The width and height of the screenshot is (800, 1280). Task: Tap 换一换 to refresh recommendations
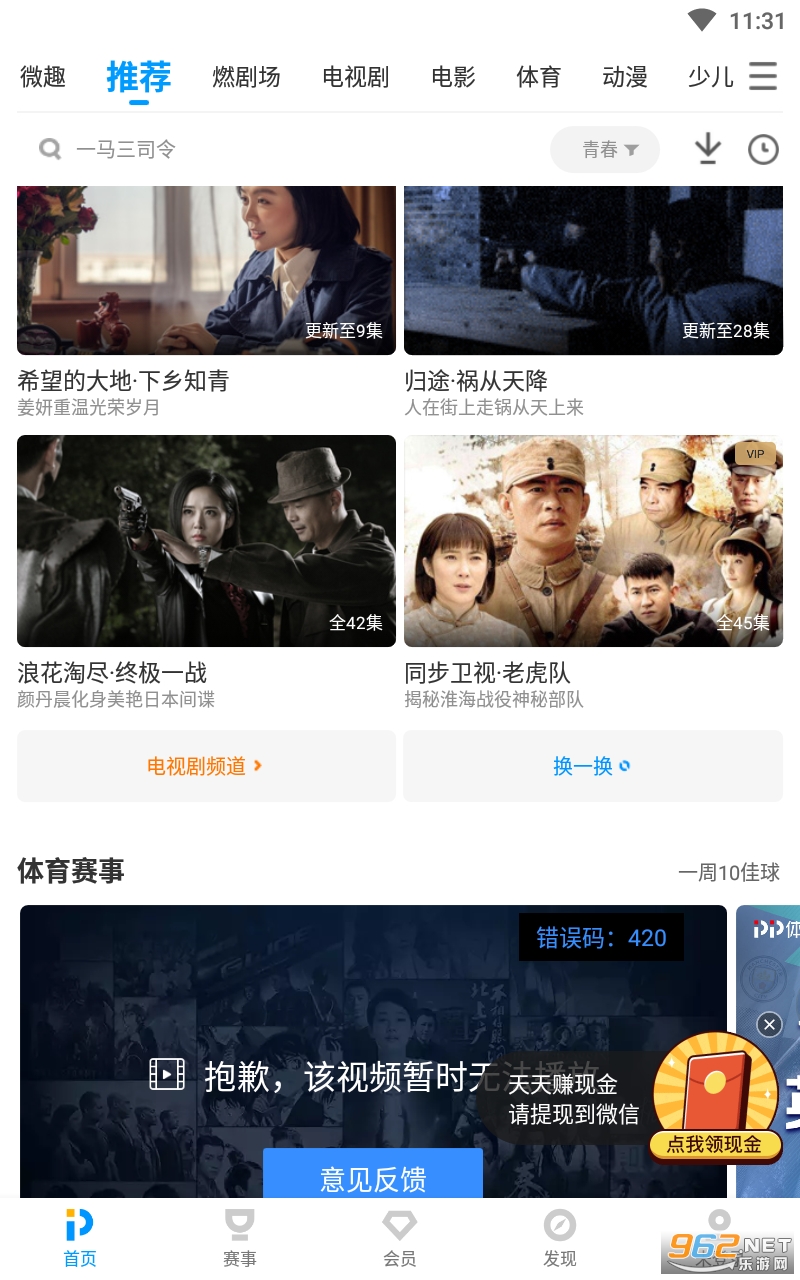pyautogui.click(x=593, y=766)
